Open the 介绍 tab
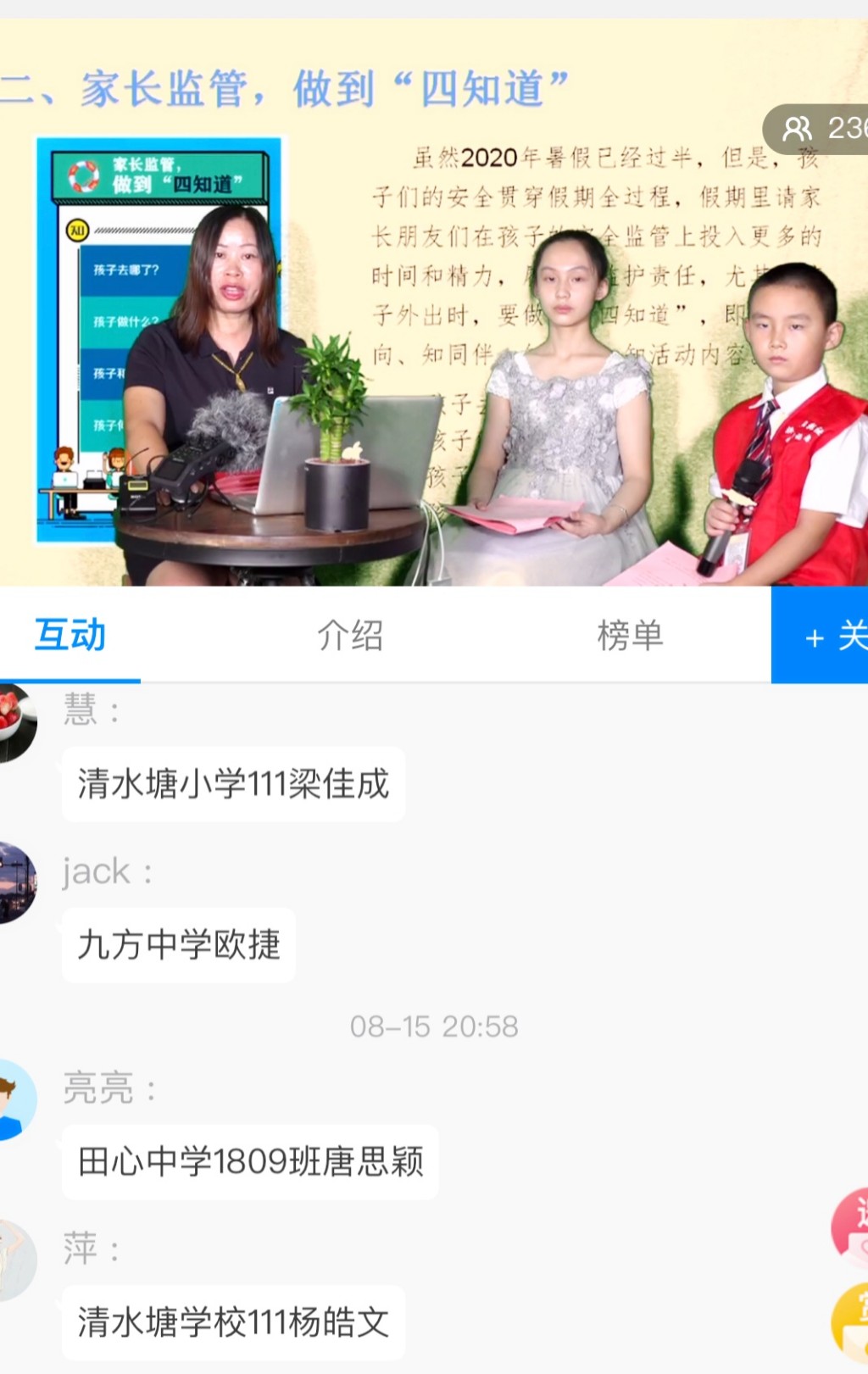The image size is (868, 1374). pyautogui.click(x=350, y=635)
